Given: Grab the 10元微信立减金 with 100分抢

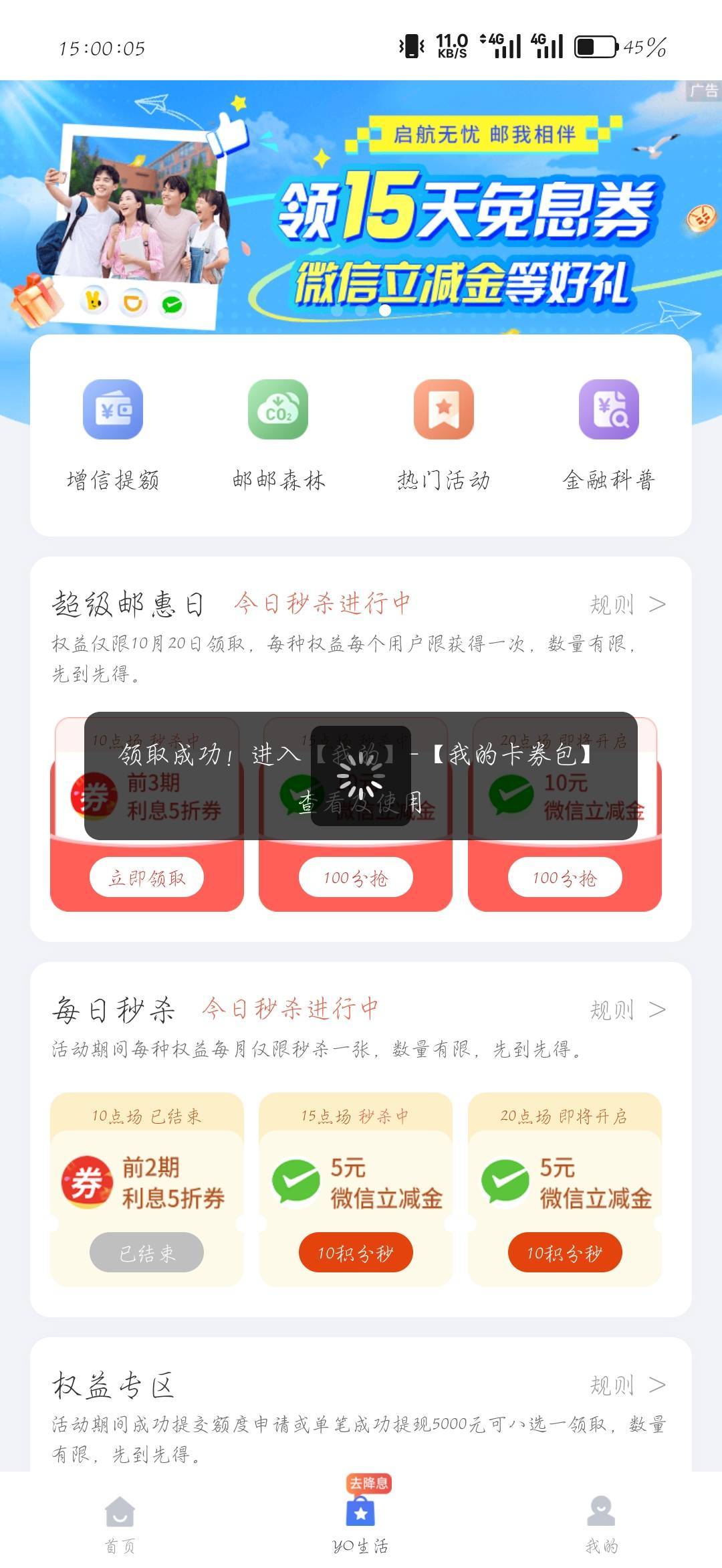Looking at the screenshot, I should 565,878.
